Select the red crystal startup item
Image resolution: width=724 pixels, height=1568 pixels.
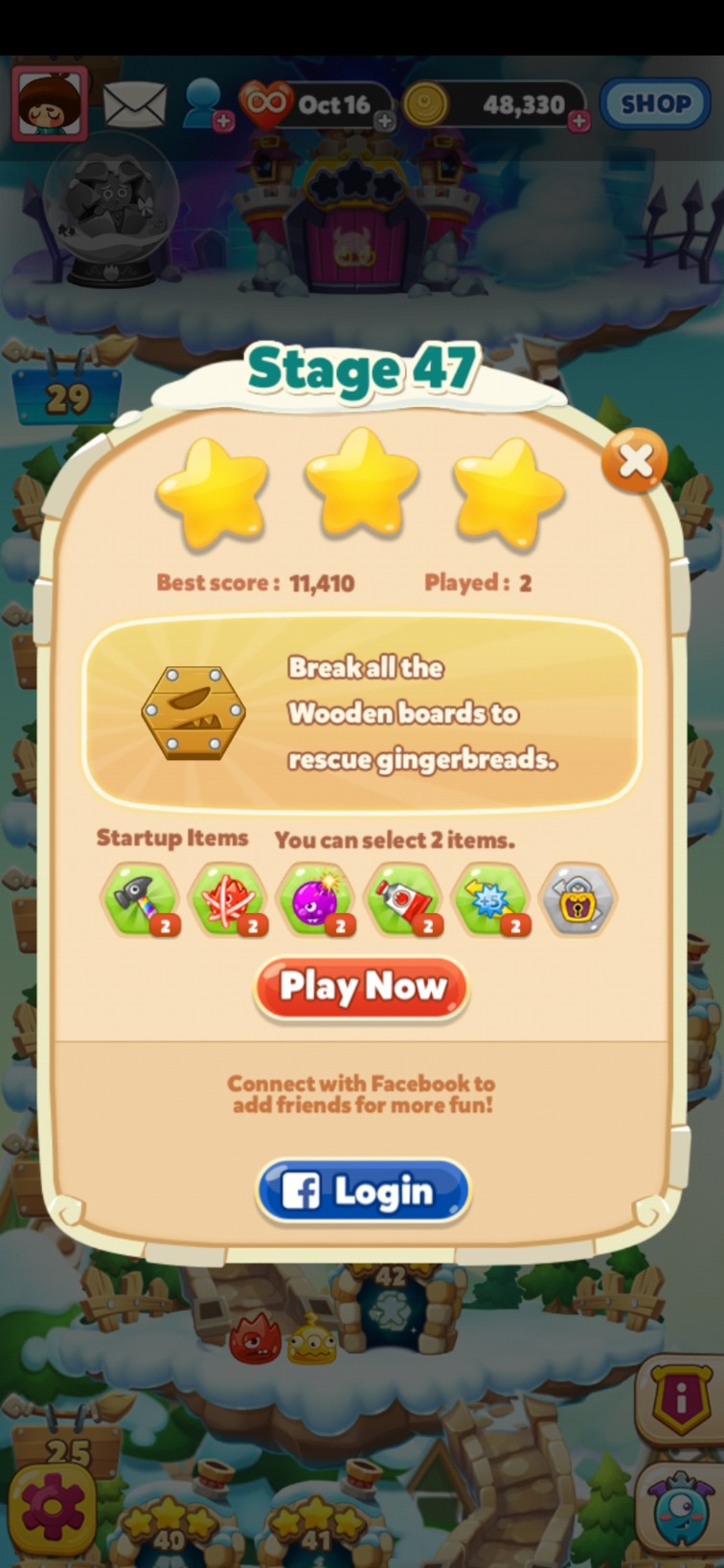pyautogui.click(x=228, y=900)
